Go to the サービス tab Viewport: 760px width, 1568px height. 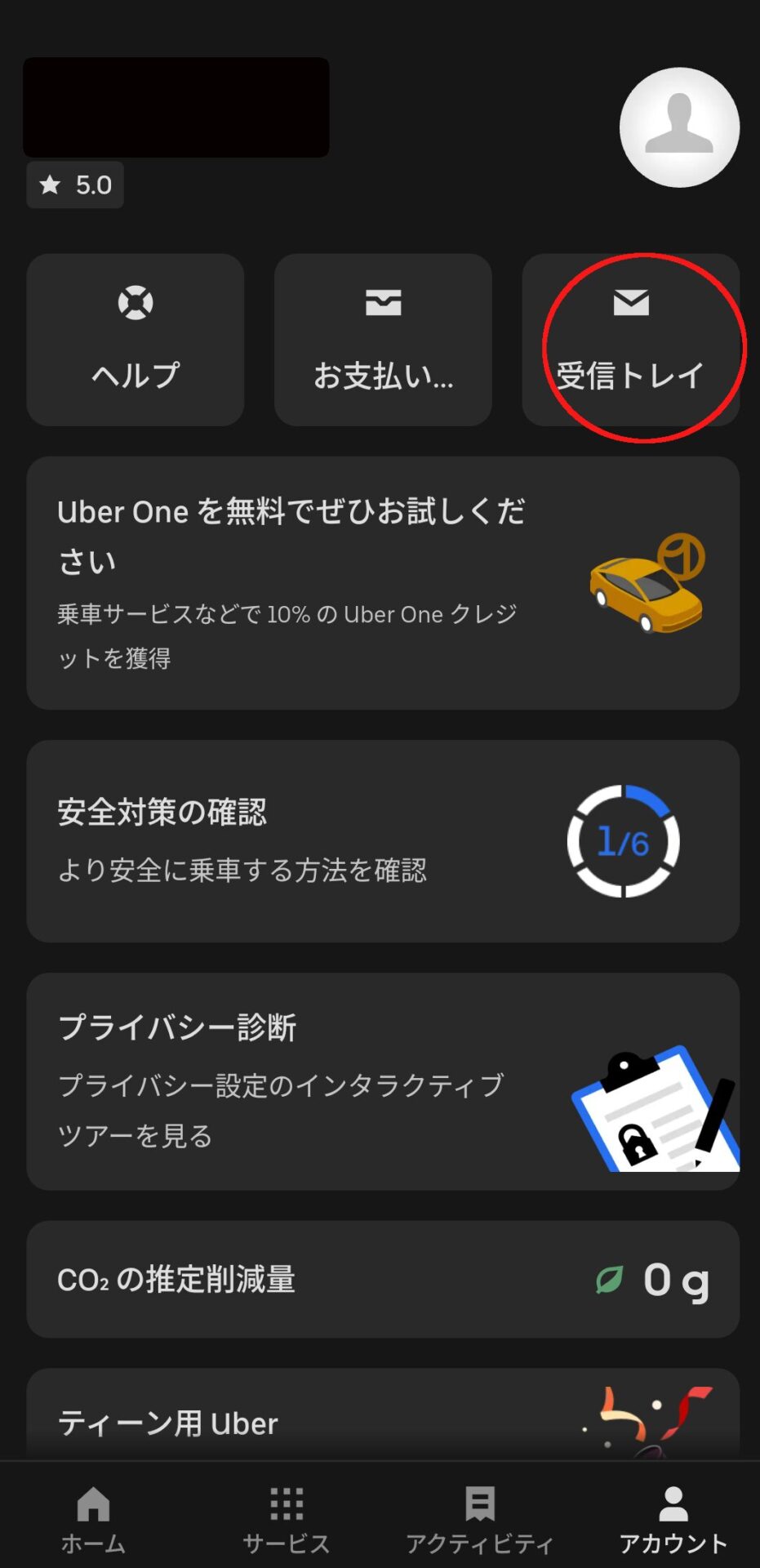(287, 1519)
